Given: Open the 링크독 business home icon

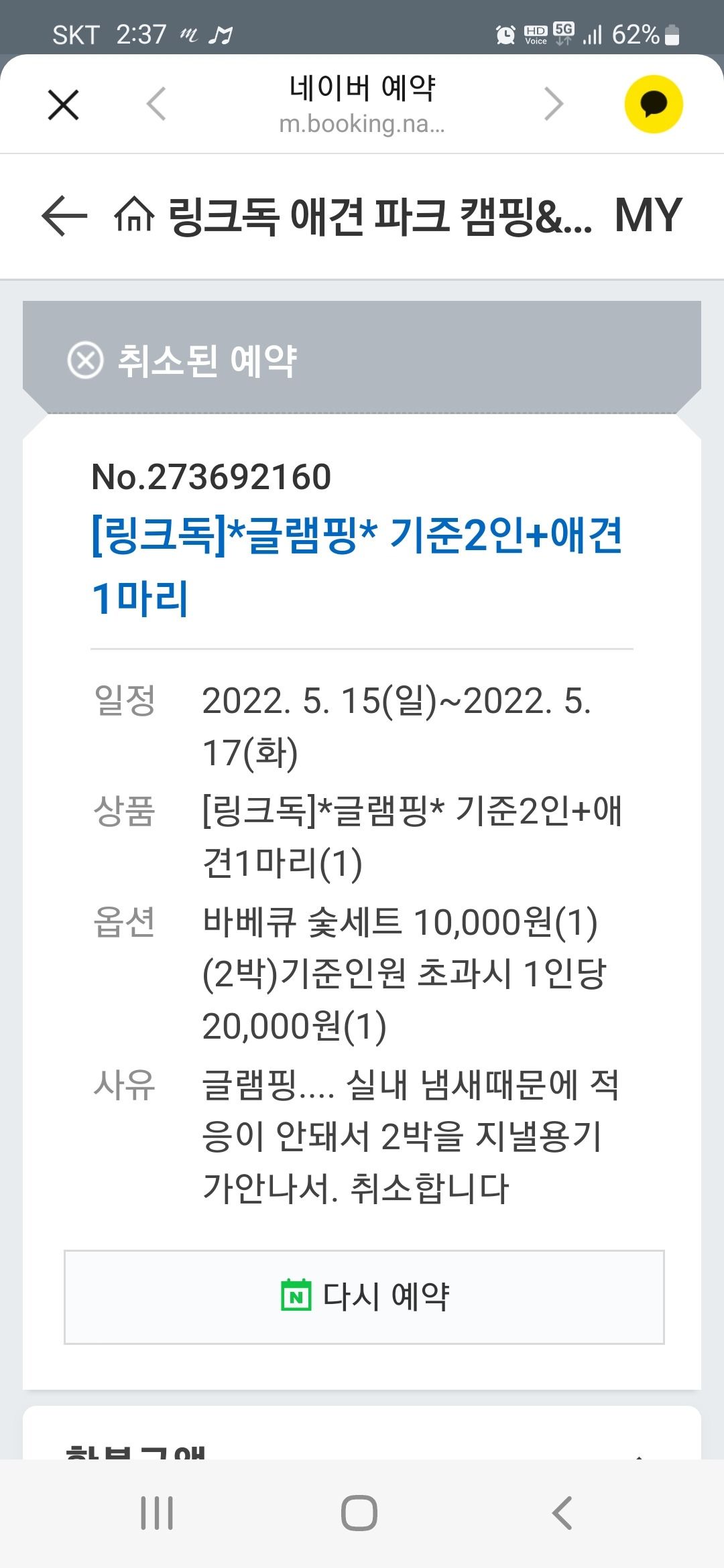Looking at the screenshot, I should [134, 216].
